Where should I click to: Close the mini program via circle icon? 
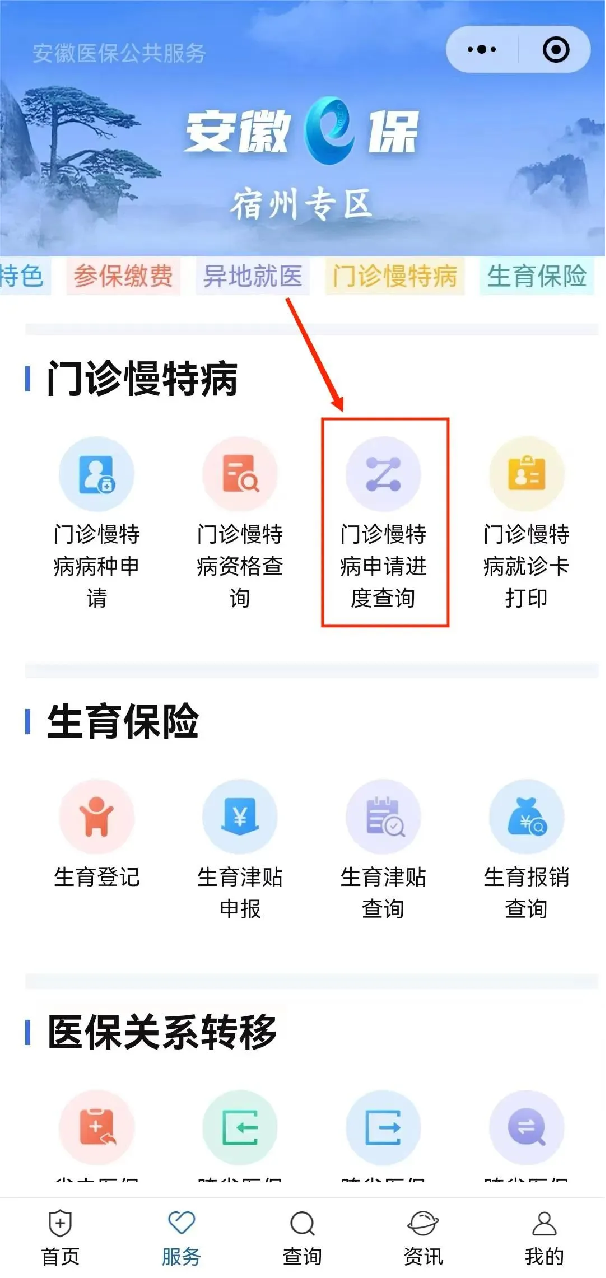click(556, 49)
